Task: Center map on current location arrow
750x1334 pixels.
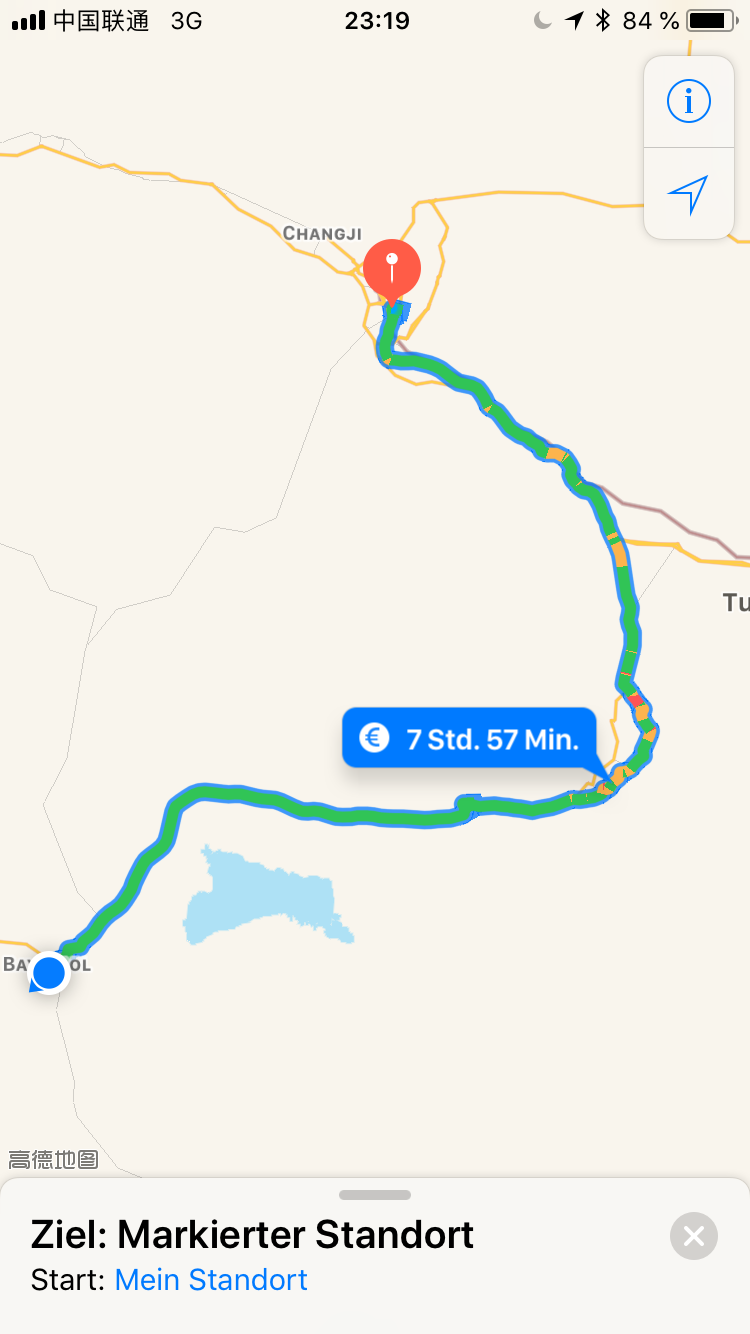Action: [x=688, y=194]
